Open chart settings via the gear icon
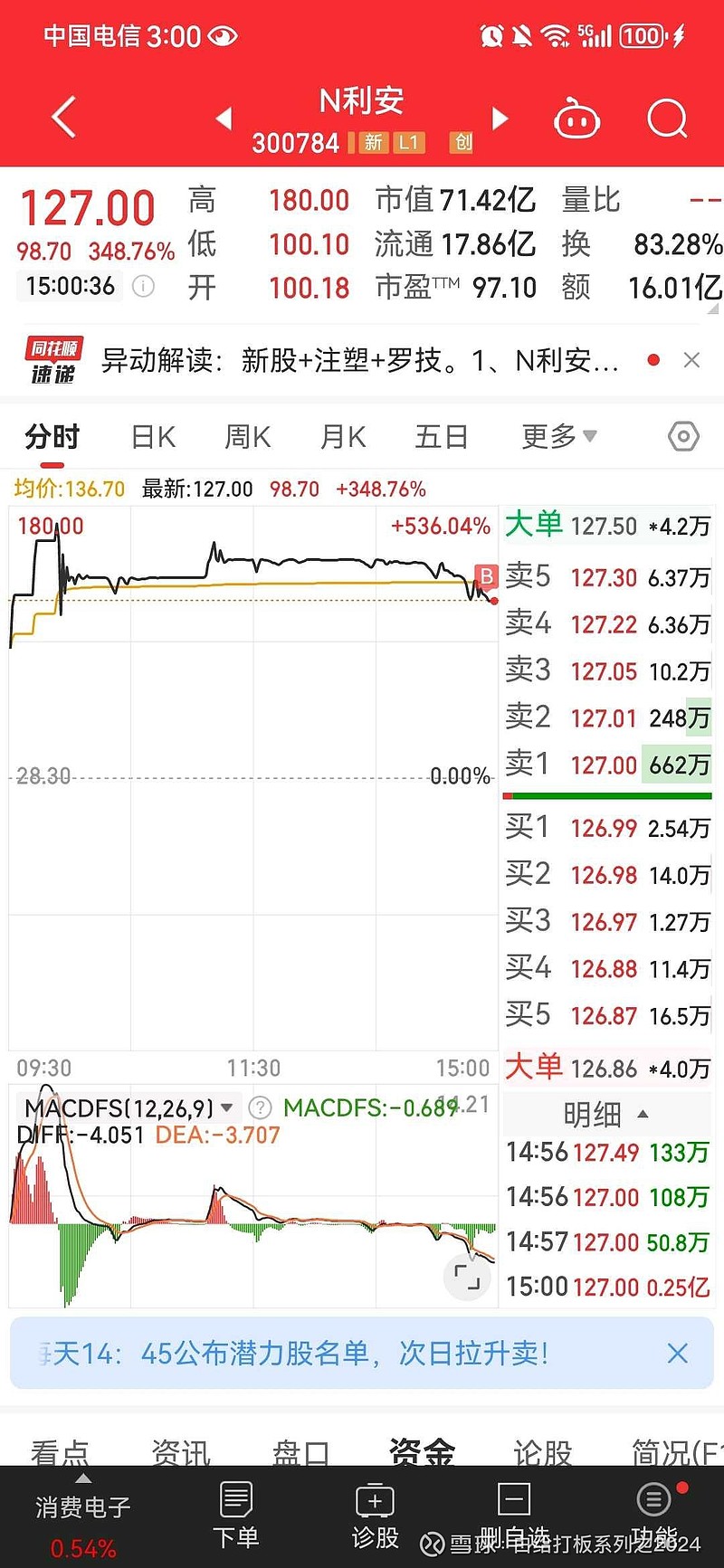Viewport: 724px width, 1568px height. (684, 436)
